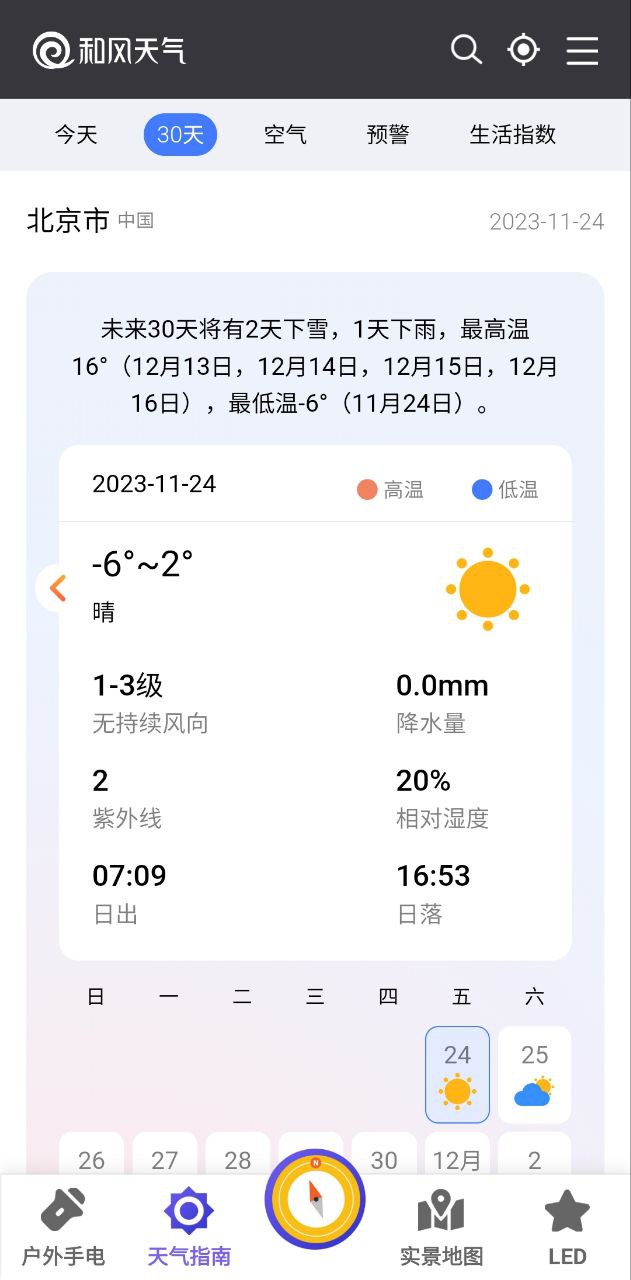Open 实景地图 in bottom bar
This screenshot has height=1280, width=631.
[x=441, y=1228]
